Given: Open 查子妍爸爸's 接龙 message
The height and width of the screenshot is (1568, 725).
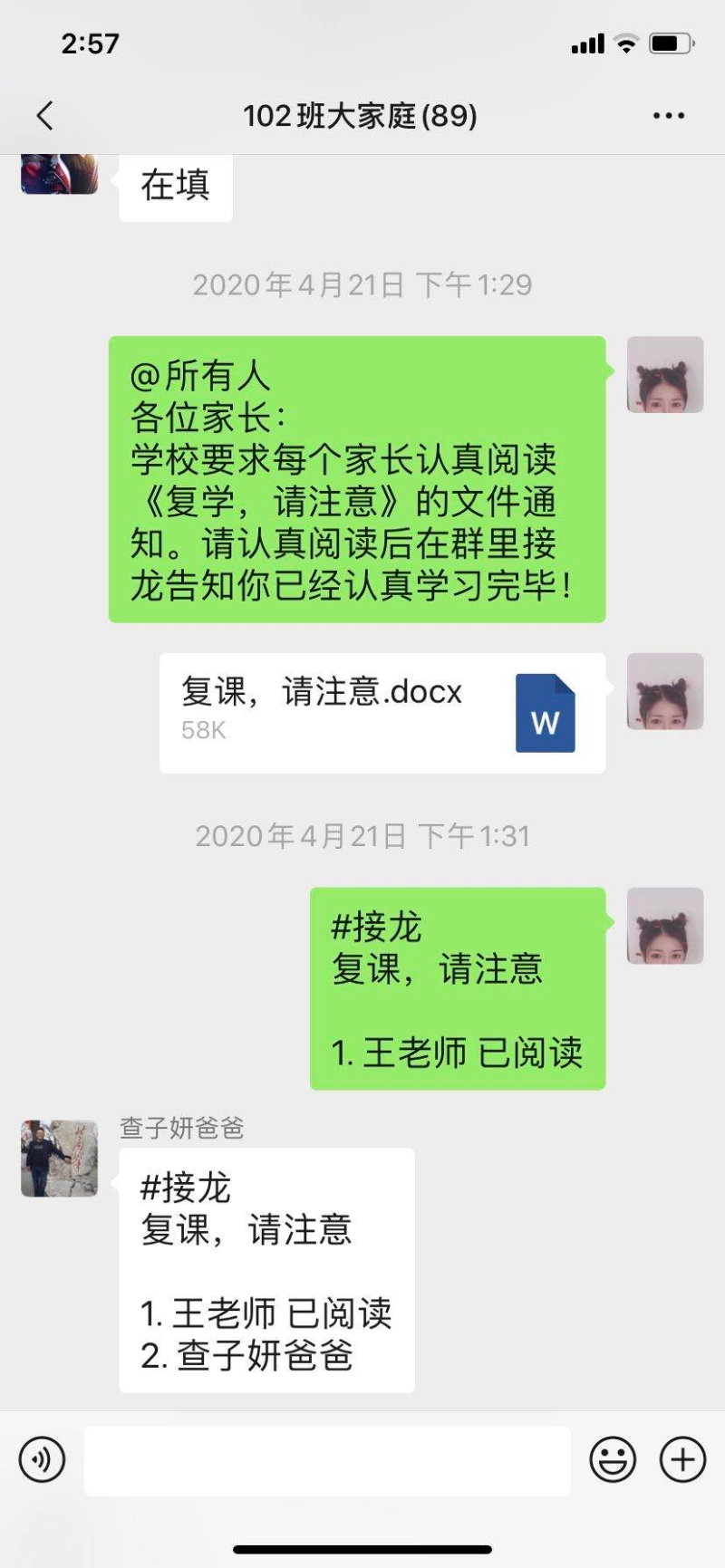Looking at the screenshot, I should [266, 1271].
